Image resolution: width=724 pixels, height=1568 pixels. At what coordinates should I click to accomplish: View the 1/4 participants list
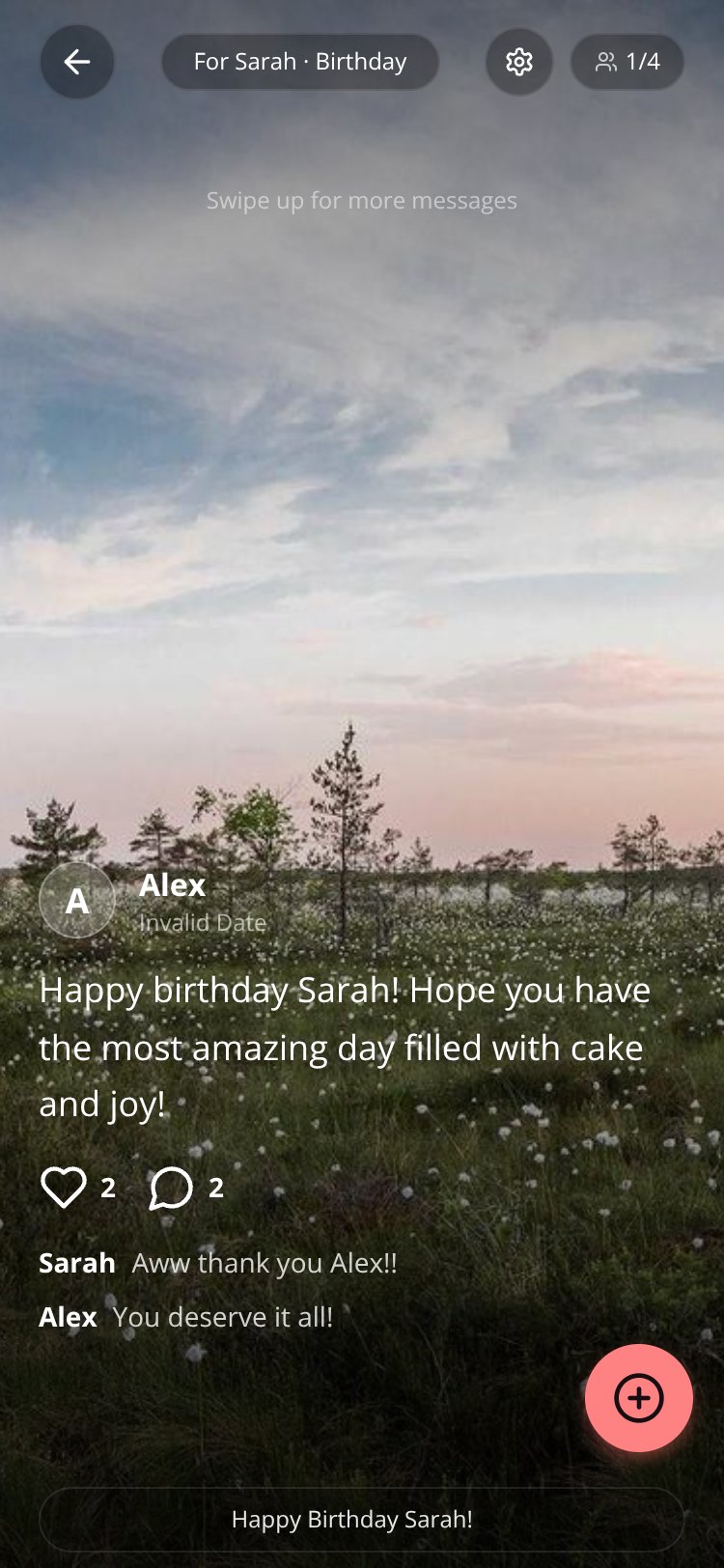click(627, 62)
